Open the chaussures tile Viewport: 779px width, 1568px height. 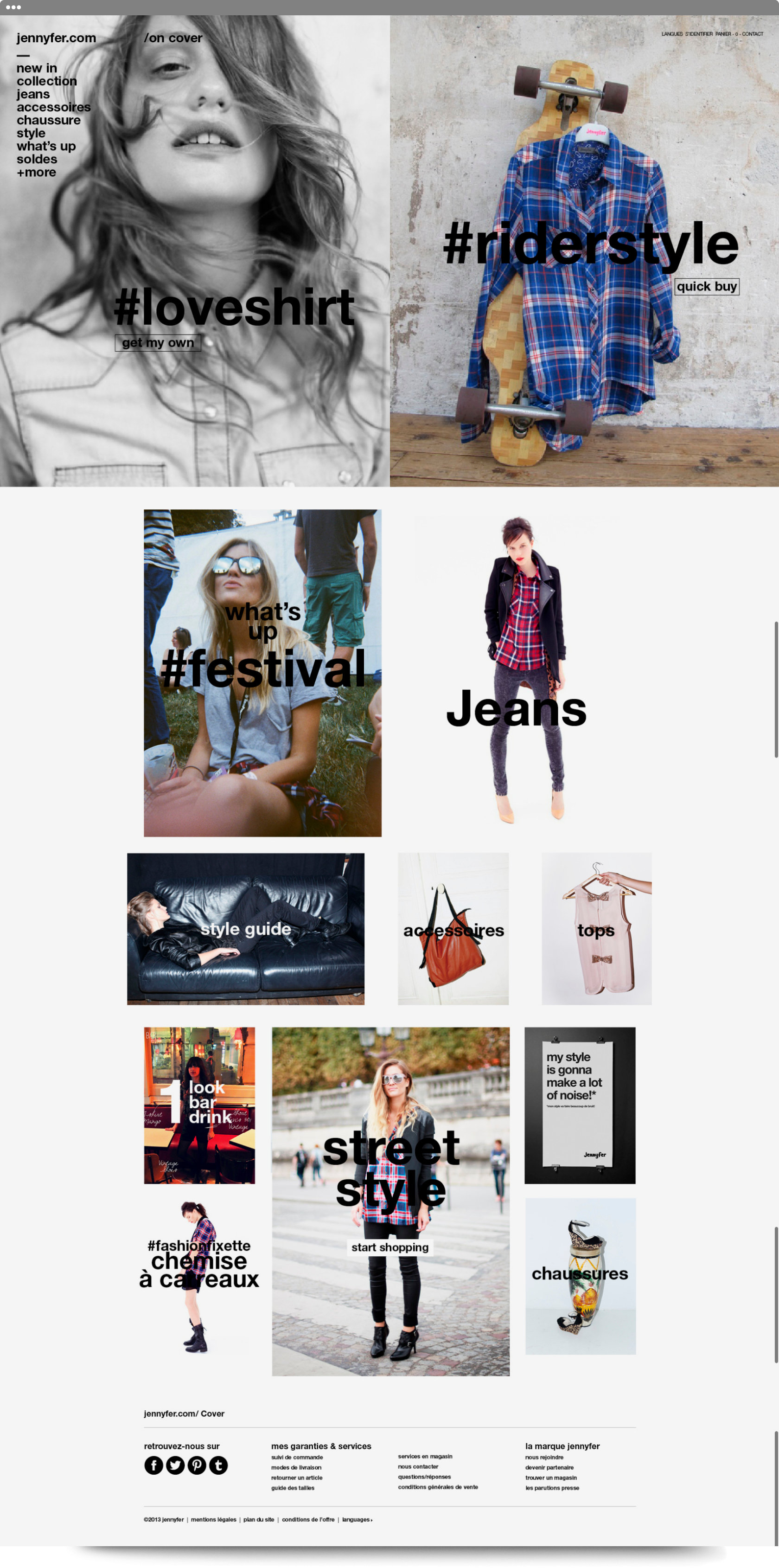click(580, 1276)
